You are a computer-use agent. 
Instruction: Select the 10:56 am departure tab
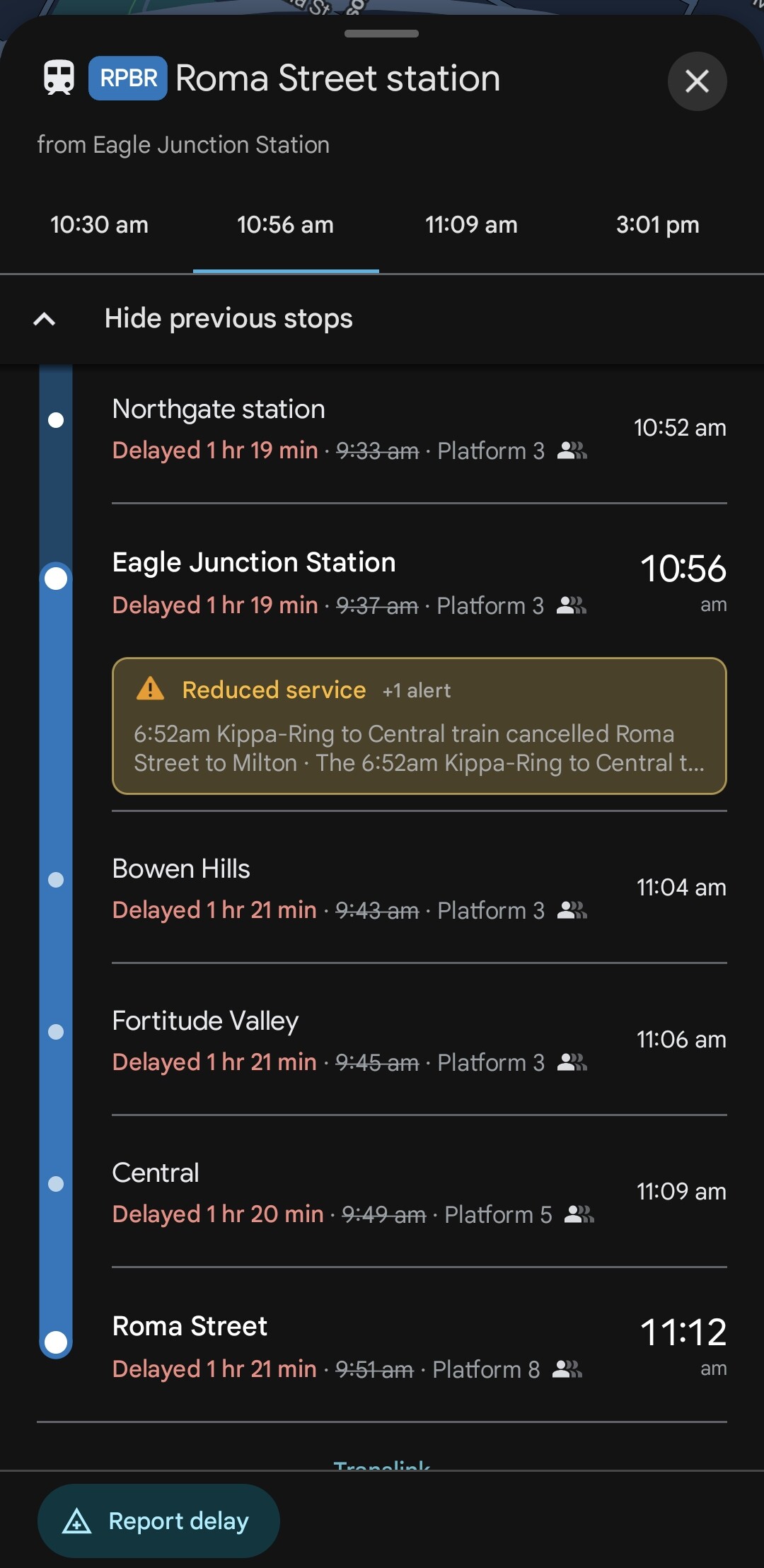pos(285,225)
